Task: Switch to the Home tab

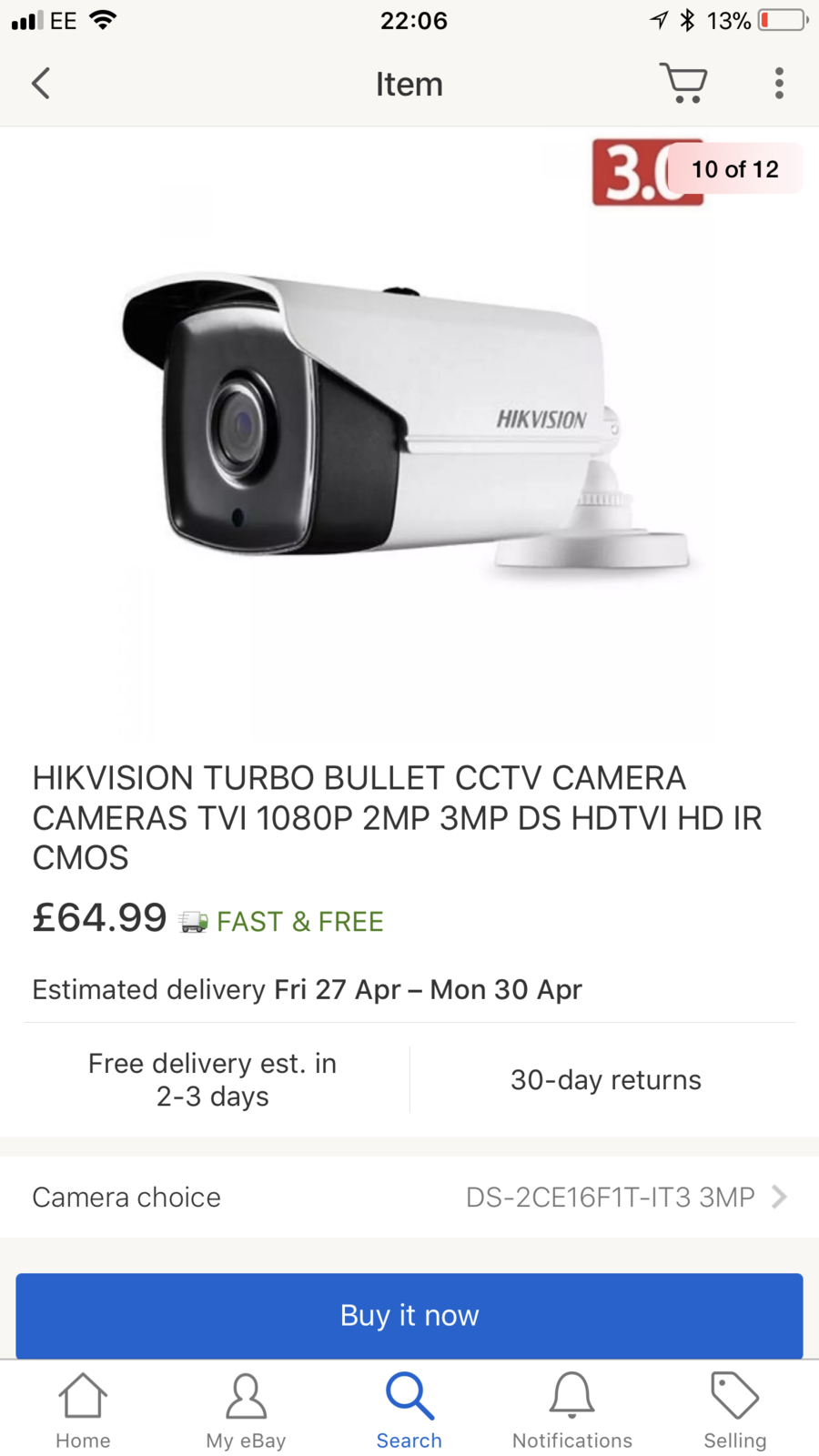Action: point(83,1410)
